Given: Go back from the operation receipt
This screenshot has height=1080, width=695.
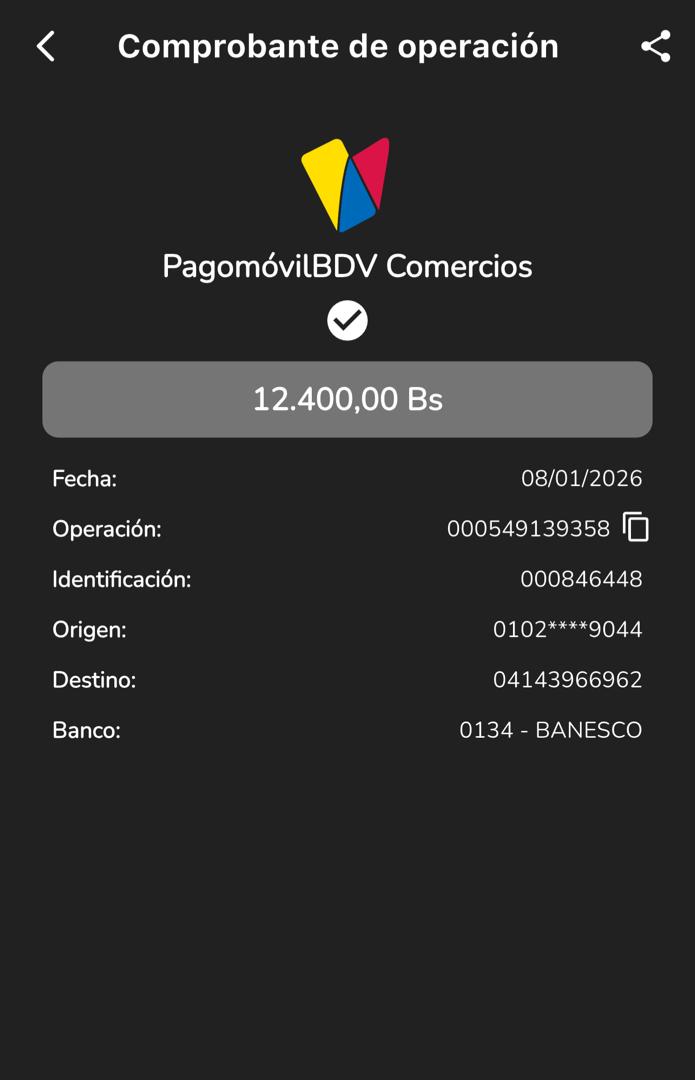Looking at the screenshot, I should pyautogui.click(x=46, y=46).
